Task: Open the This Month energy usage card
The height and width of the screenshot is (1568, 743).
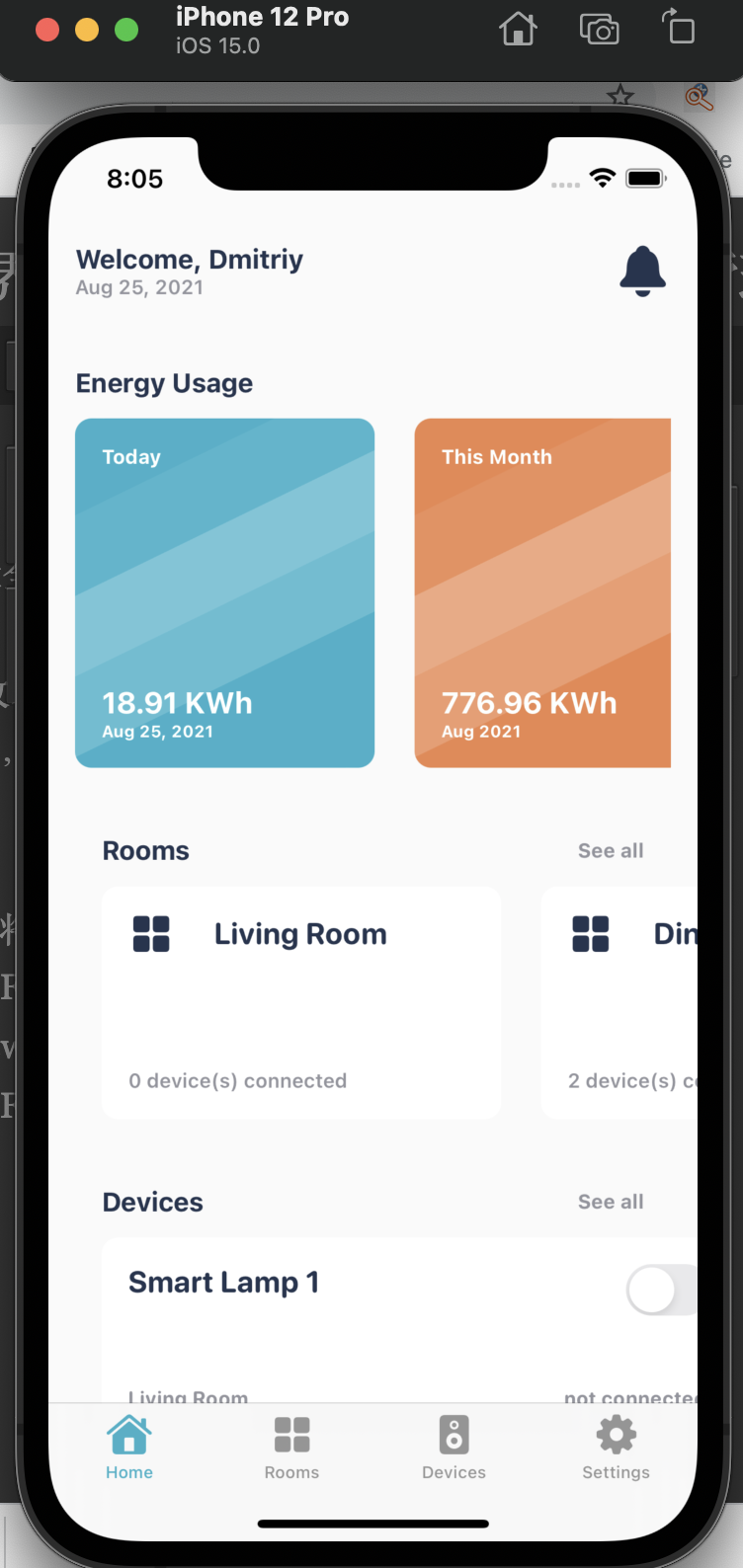Action: click(x=542, y=592)
